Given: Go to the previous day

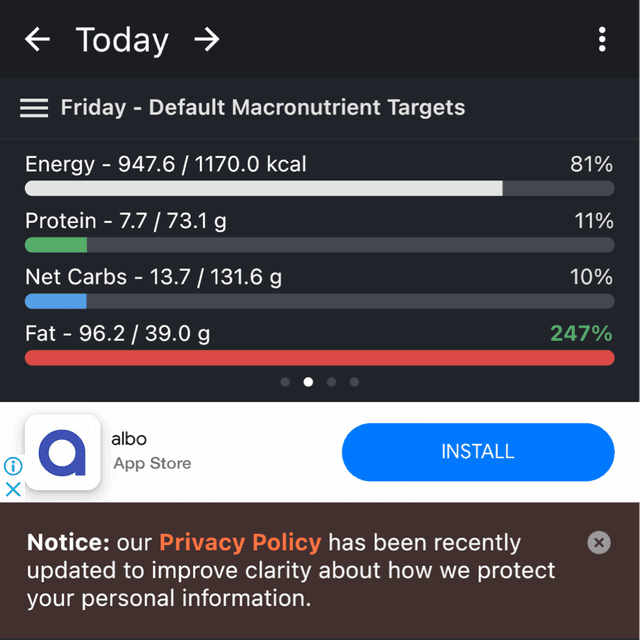Looking at the screenshot, I should [x=37, y=40].
